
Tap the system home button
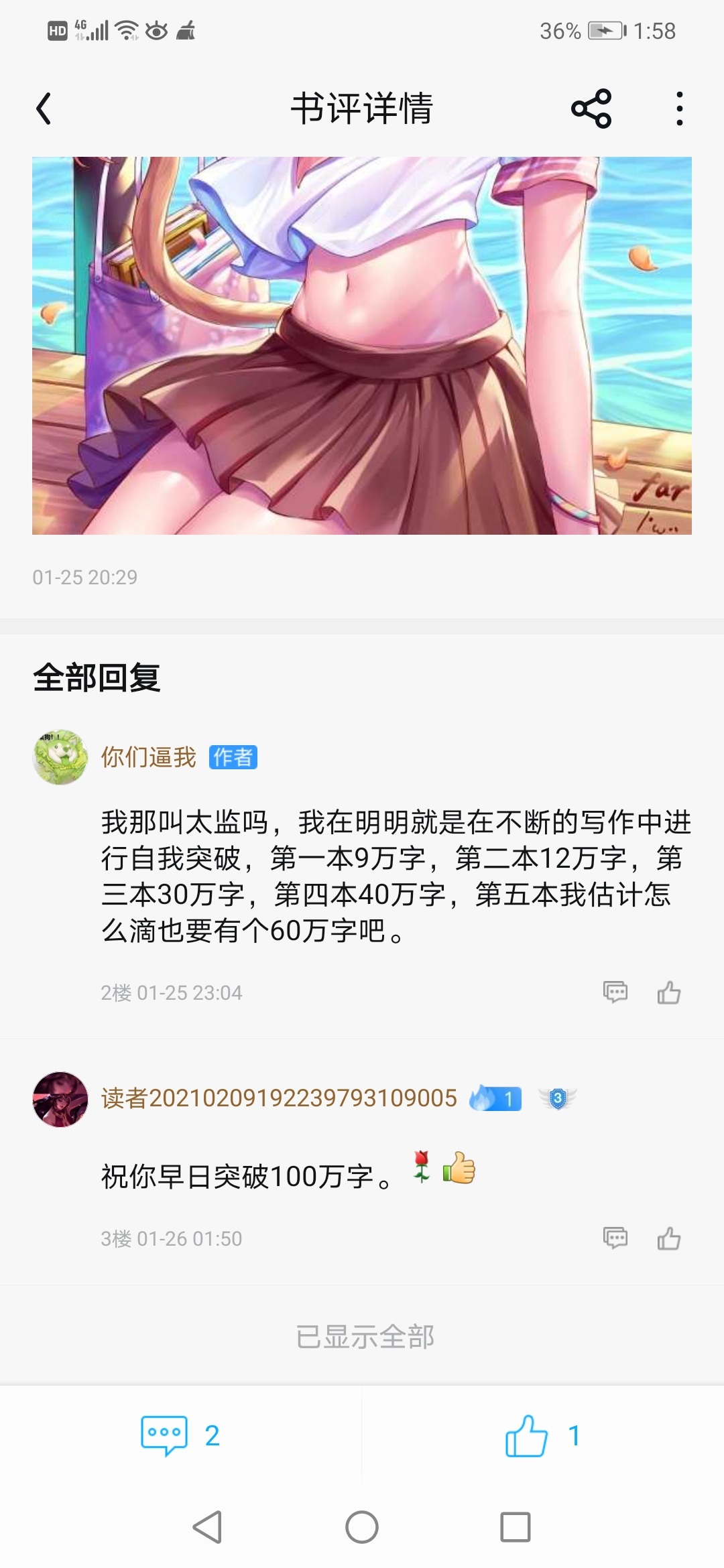point(362,1527)
